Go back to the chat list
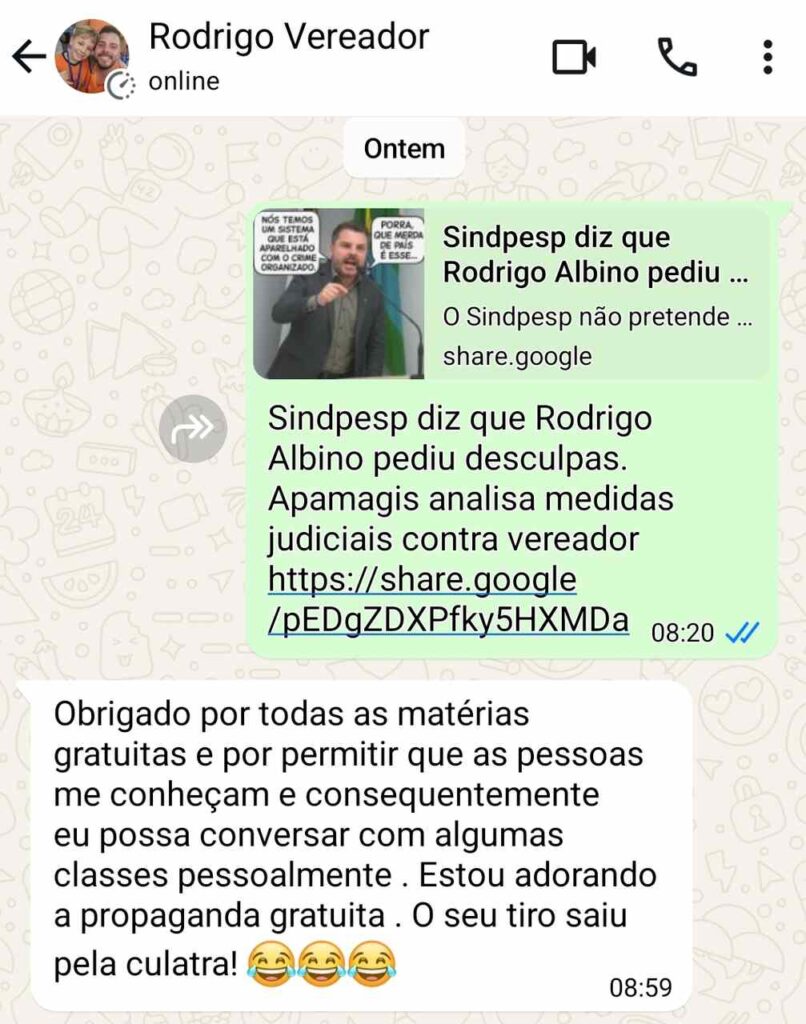Screen dimensions: 806x1024 point(28,58)
